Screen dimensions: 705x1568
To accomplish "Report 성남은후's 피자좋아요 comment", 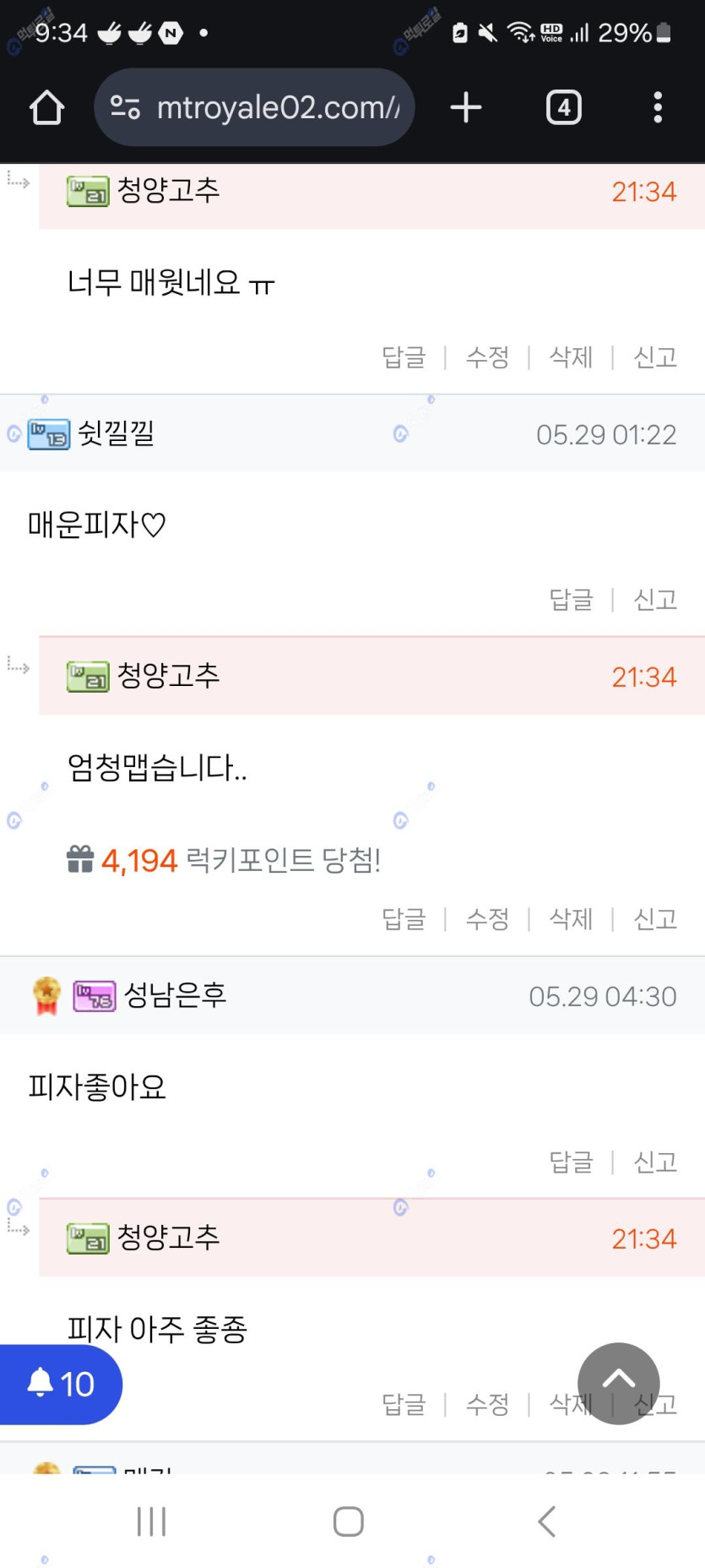I will [655, 1162].
